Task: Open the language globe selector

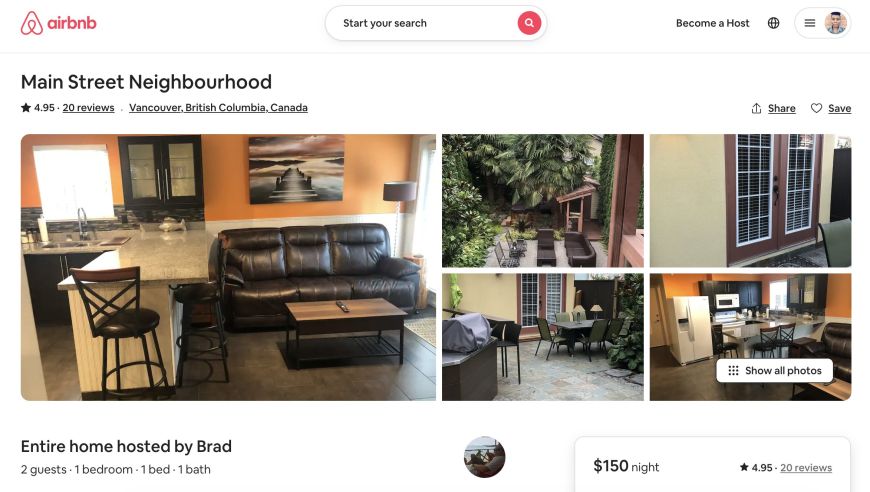Action: 773,23
